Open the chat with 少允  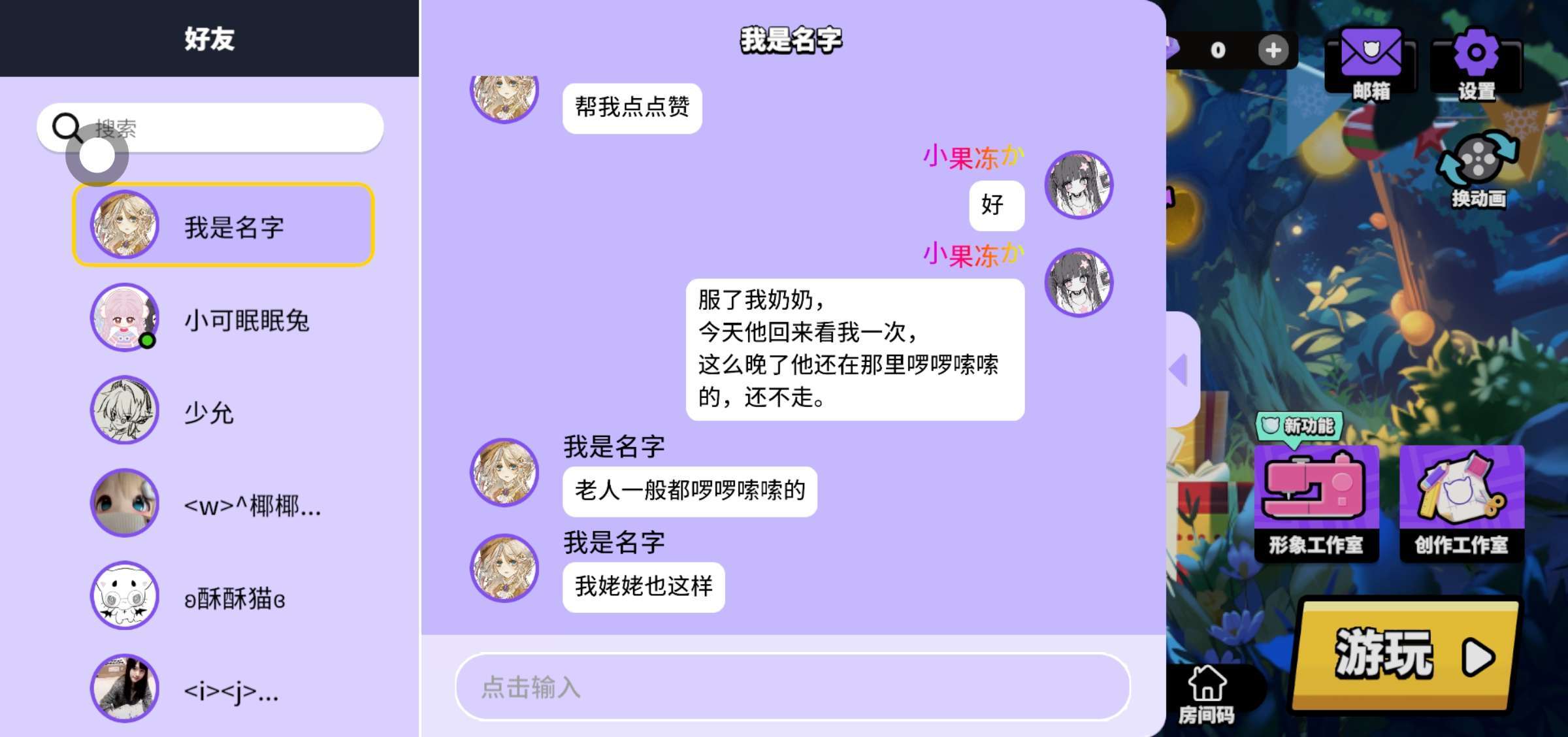[x=223, y=412]
